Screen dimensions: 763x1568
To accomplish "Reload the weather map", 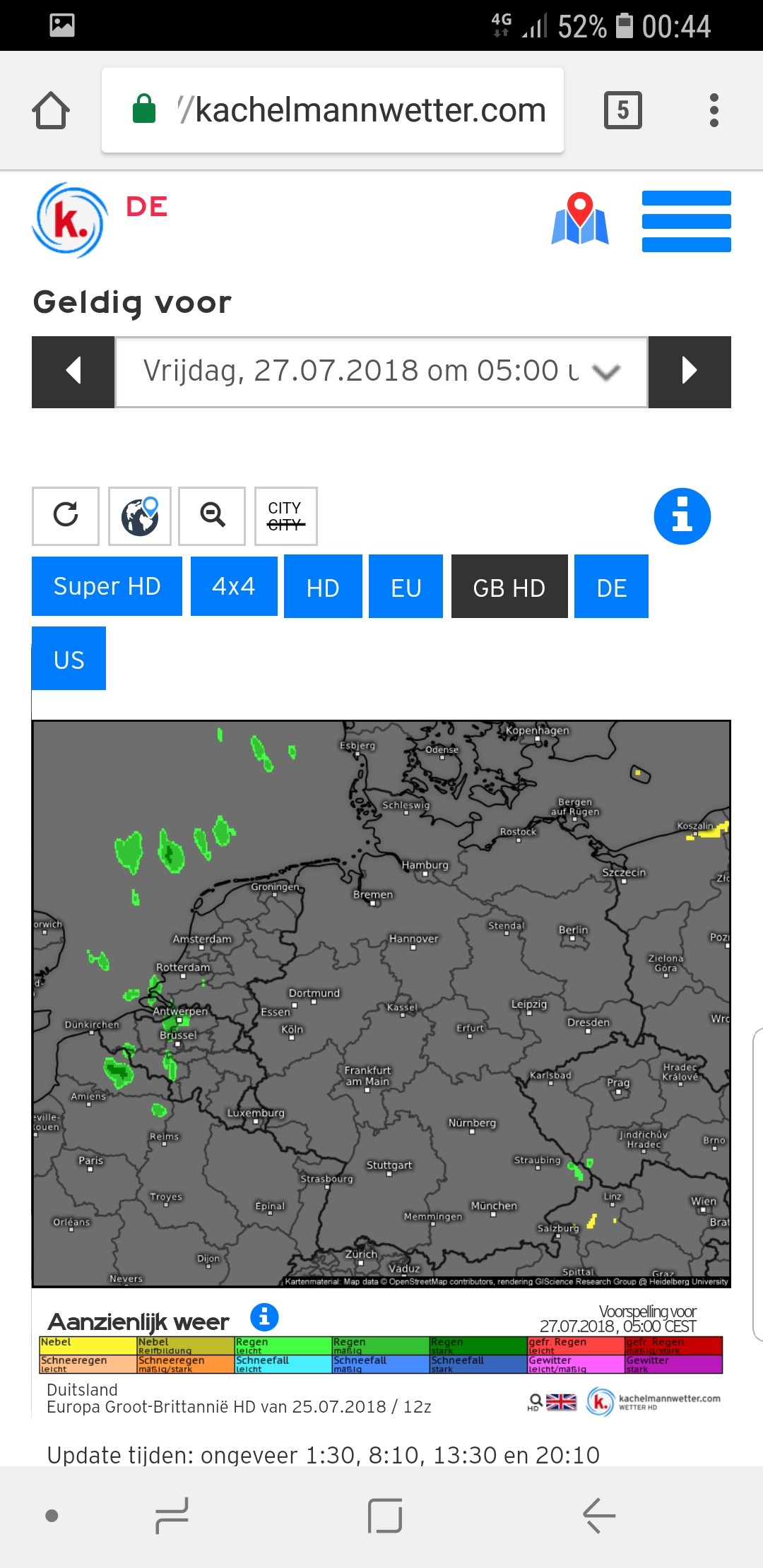I will [x=66, y=516].
